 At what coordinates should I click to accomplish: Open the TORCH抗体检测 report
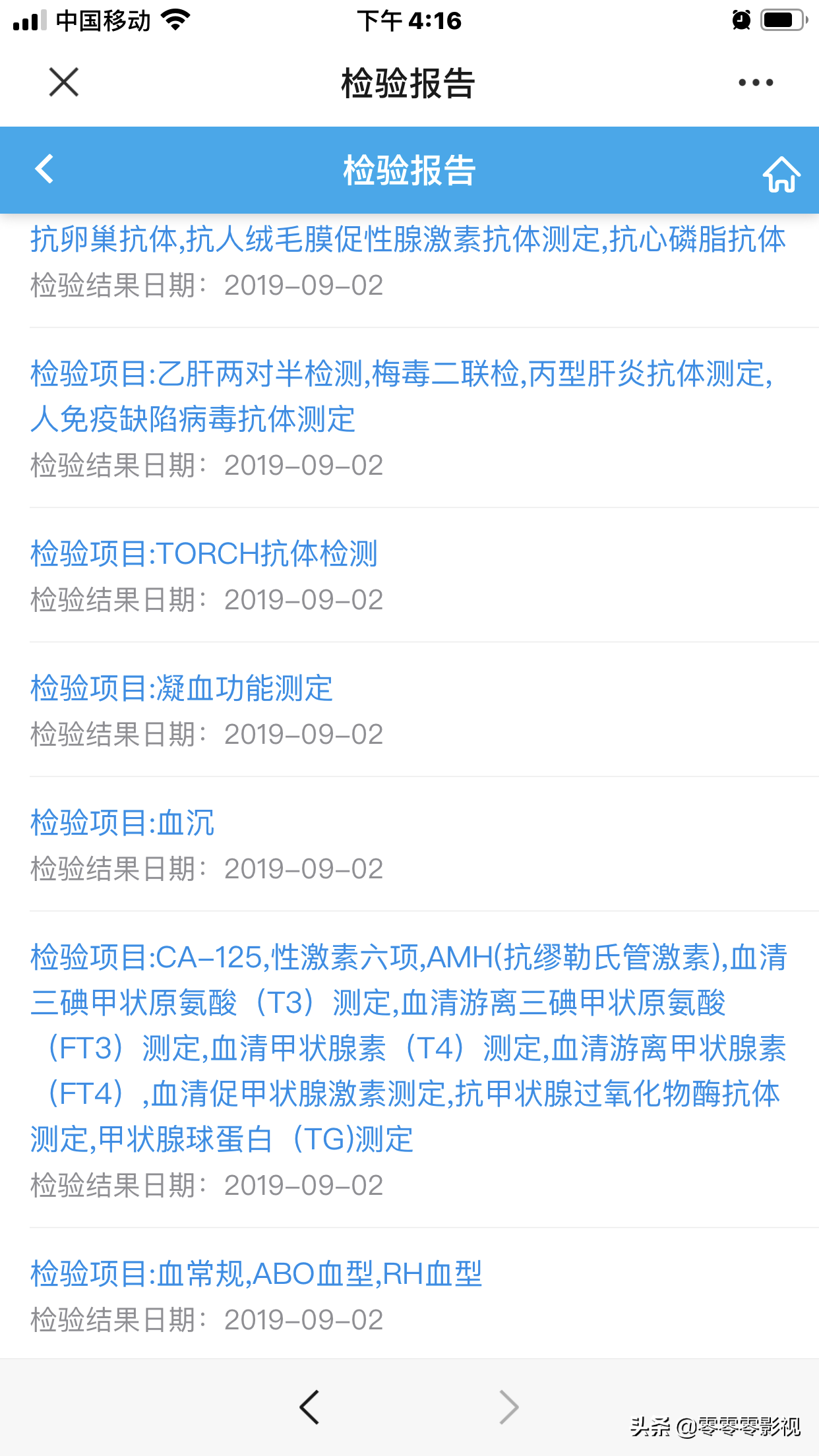[204, 554]
